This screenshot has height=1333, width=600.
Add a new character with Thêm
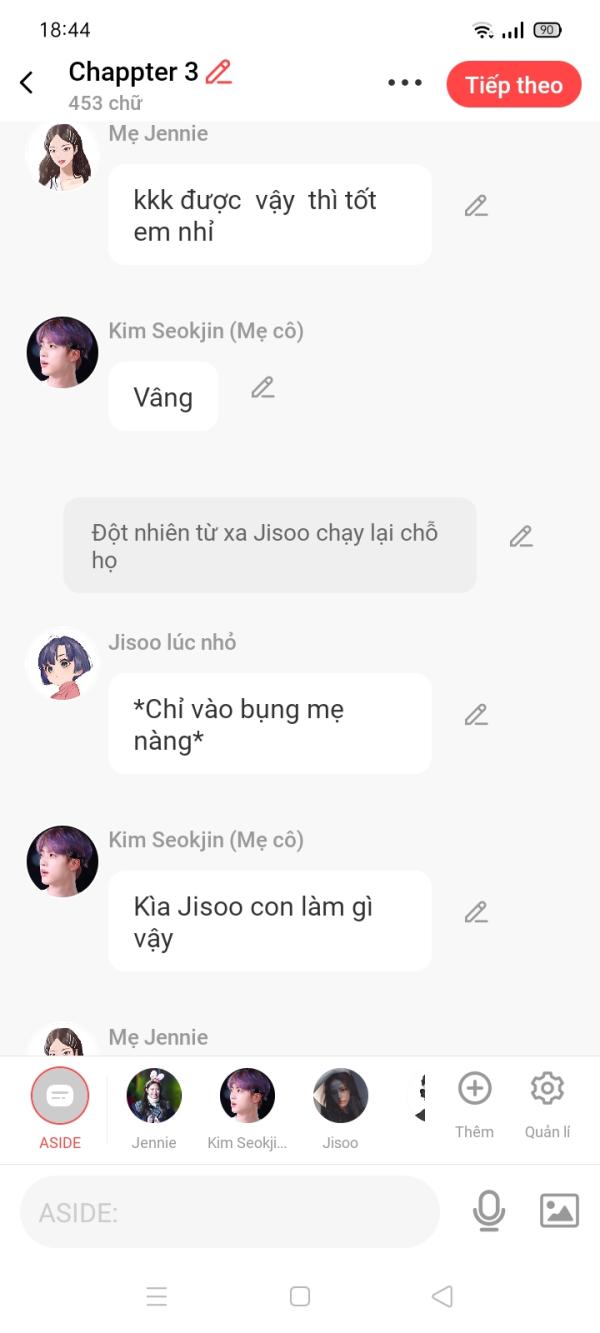click(474, 1100)
